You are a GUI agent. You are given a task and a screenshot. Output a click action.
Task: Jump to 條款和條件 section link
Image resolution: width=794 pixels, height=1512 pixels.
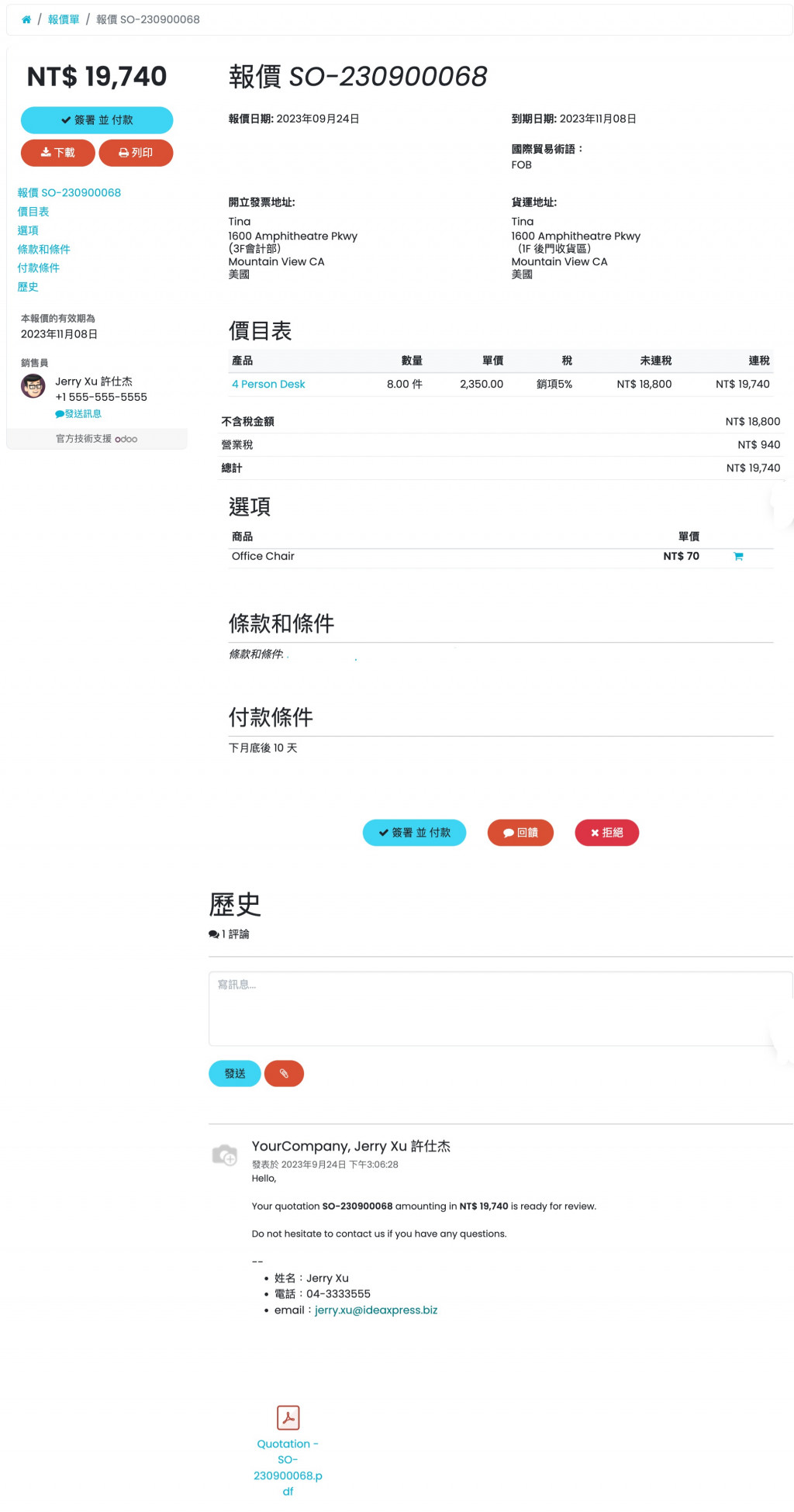coord(44,249)
